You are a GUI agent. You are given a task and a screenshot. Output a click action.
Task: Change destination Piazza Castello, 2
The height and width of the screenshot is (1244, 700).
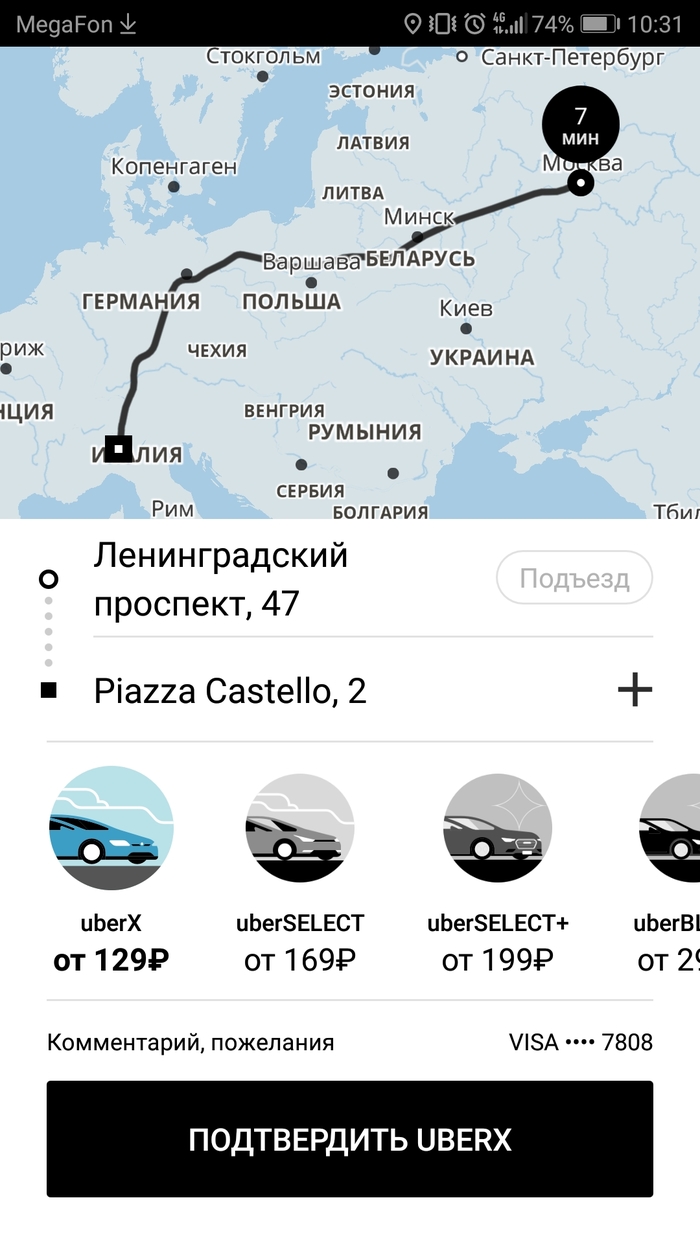point(230,691)
